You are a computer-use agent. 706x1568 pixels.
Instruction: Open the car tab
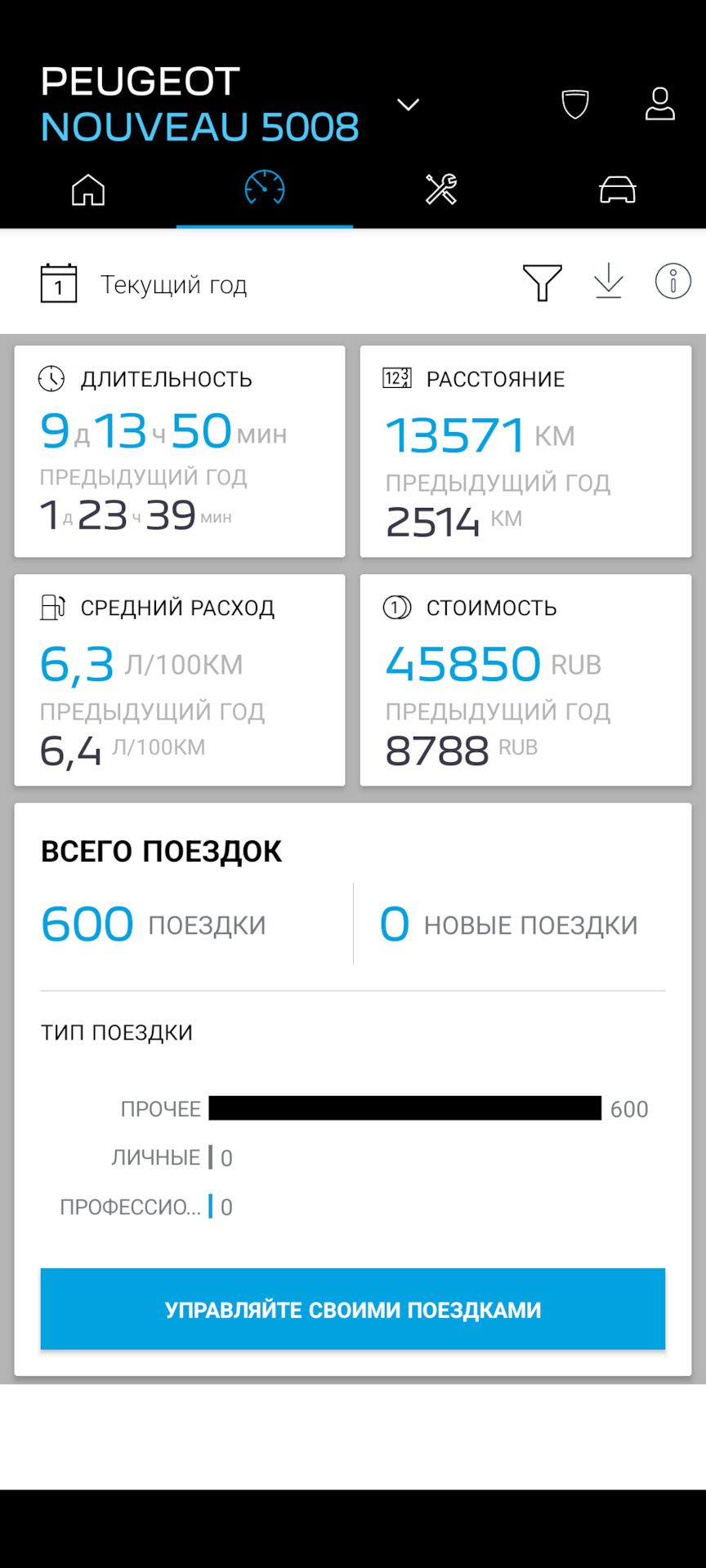618,189
